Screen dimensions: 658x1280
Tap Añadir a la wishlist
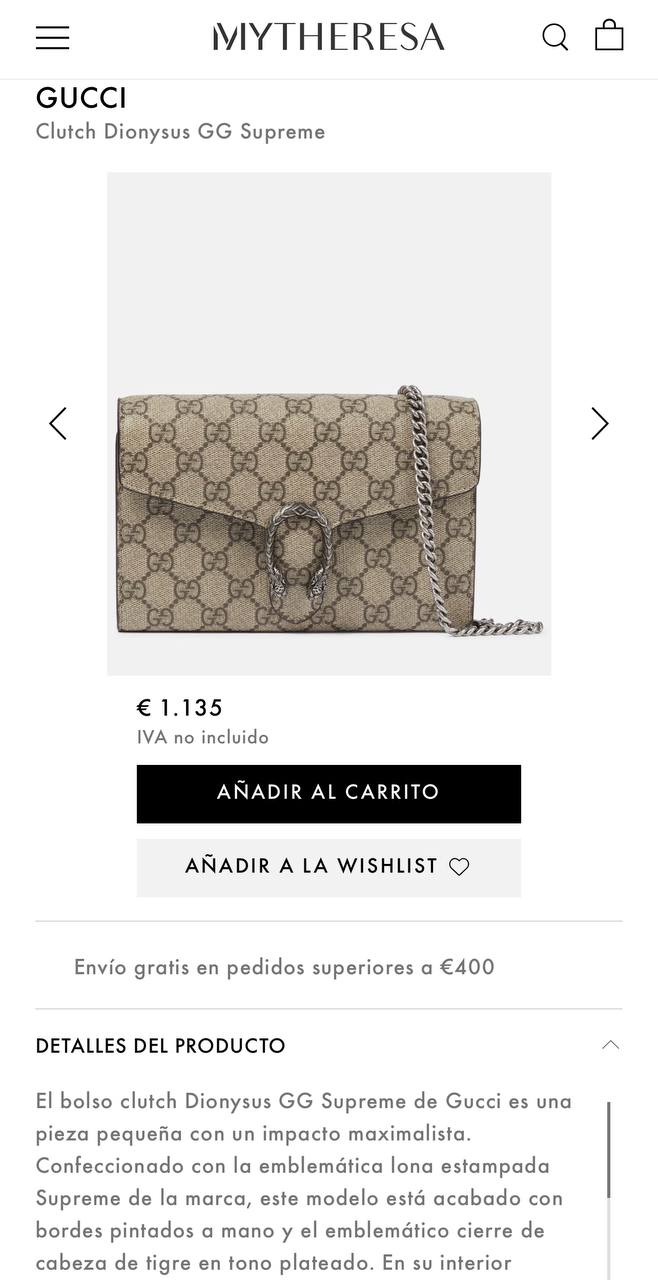click(328, 867)
